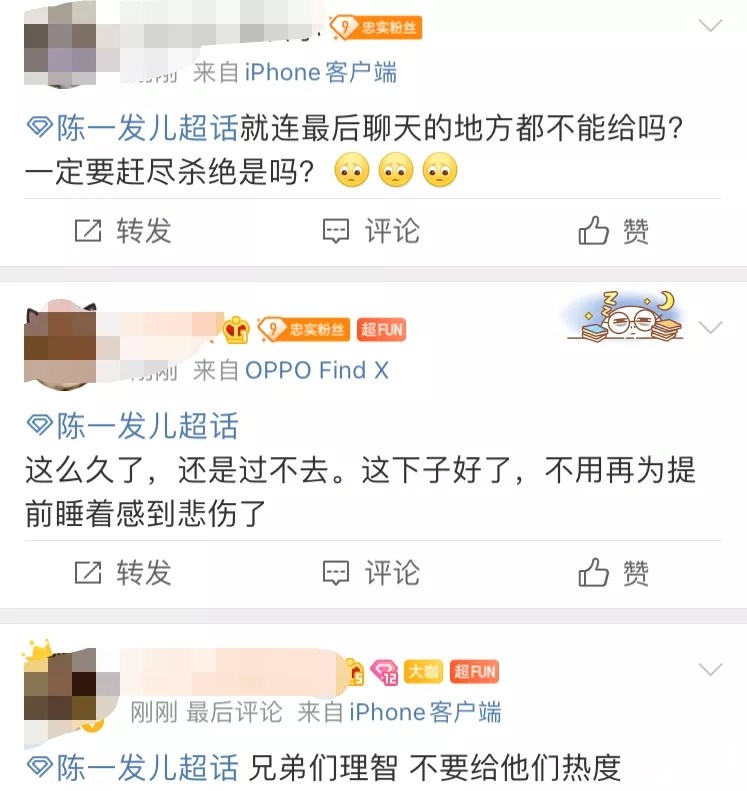Select the repost (转发) icon on first comment

88,231
